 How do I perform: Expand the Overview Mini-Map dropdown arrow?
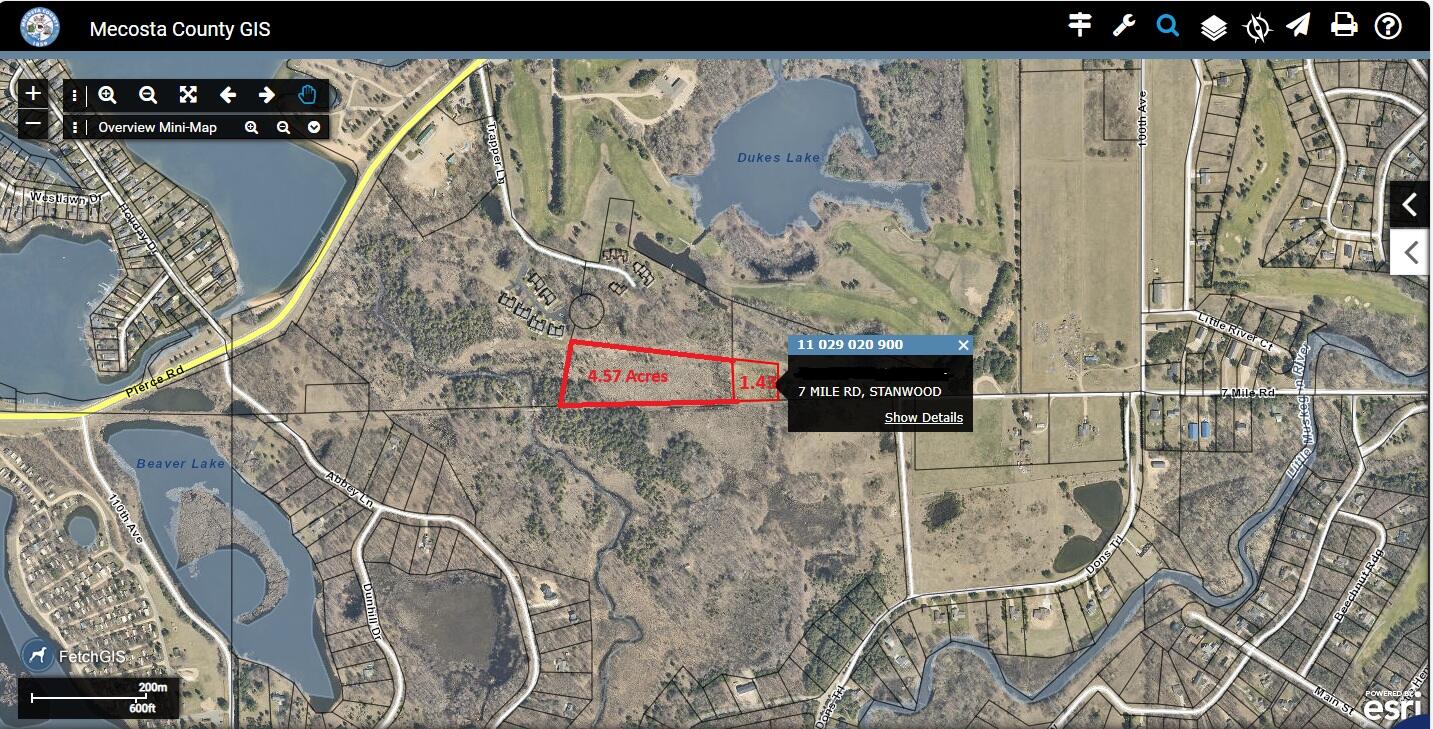pos(314,127)
